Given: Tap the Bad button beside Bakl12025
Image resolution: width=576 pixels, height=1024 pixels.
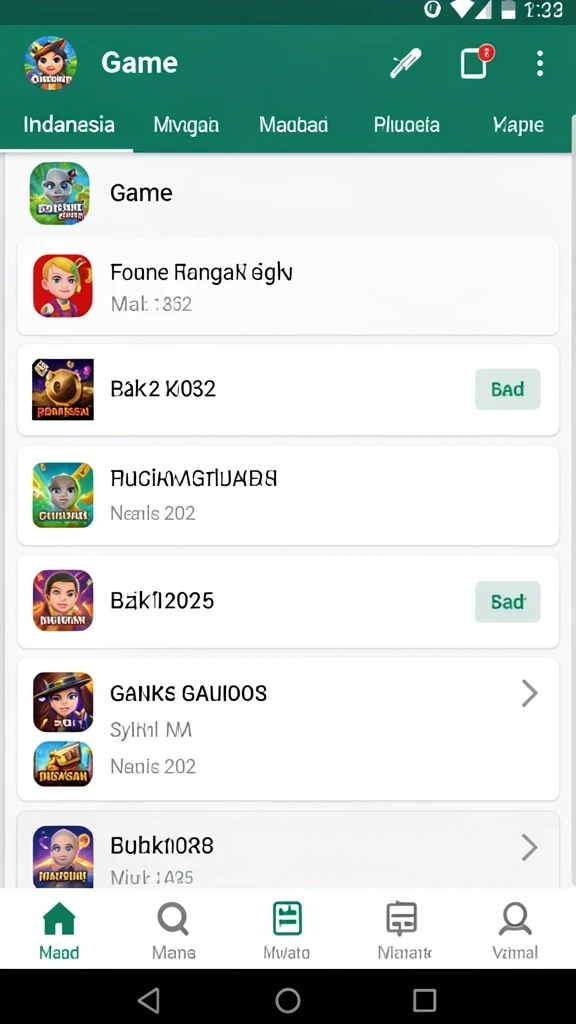Looking at the screenshot, I should pos(507,601).
